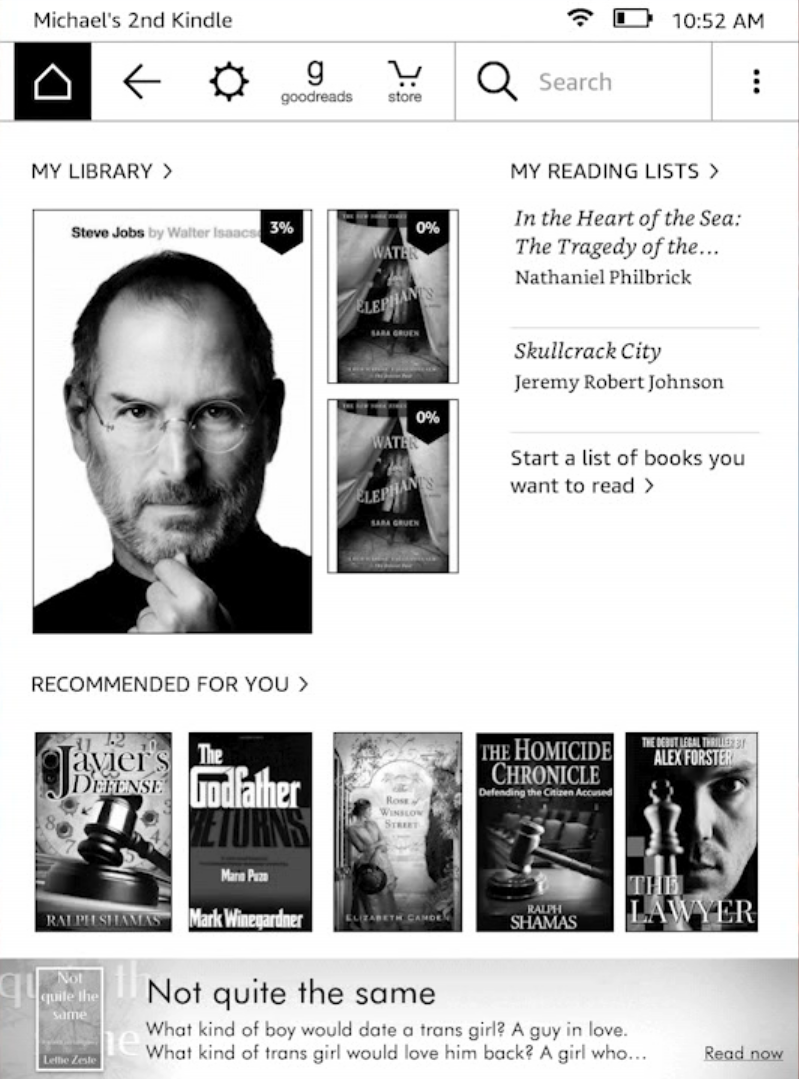The width and height of the screenshot is (799, 1079).
Task: Select Skullcrack City from reading list
Action: click(618, 366)
